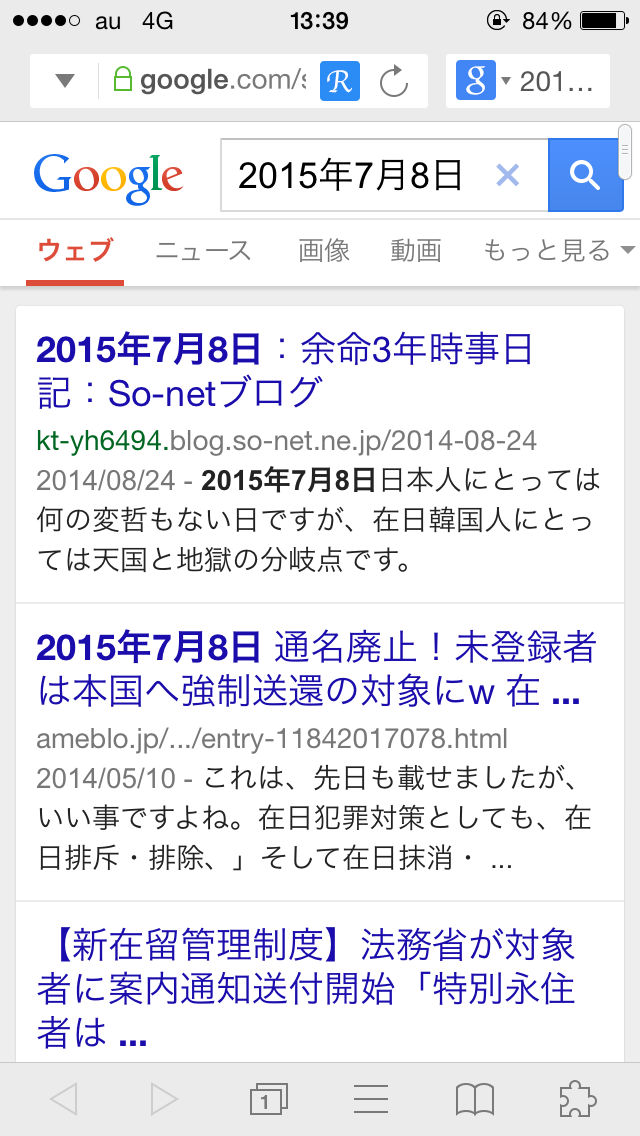640x1136 pixels.
Task: Select the ウェブ tab
Action: pyautogui.click(x=75, y=250)
